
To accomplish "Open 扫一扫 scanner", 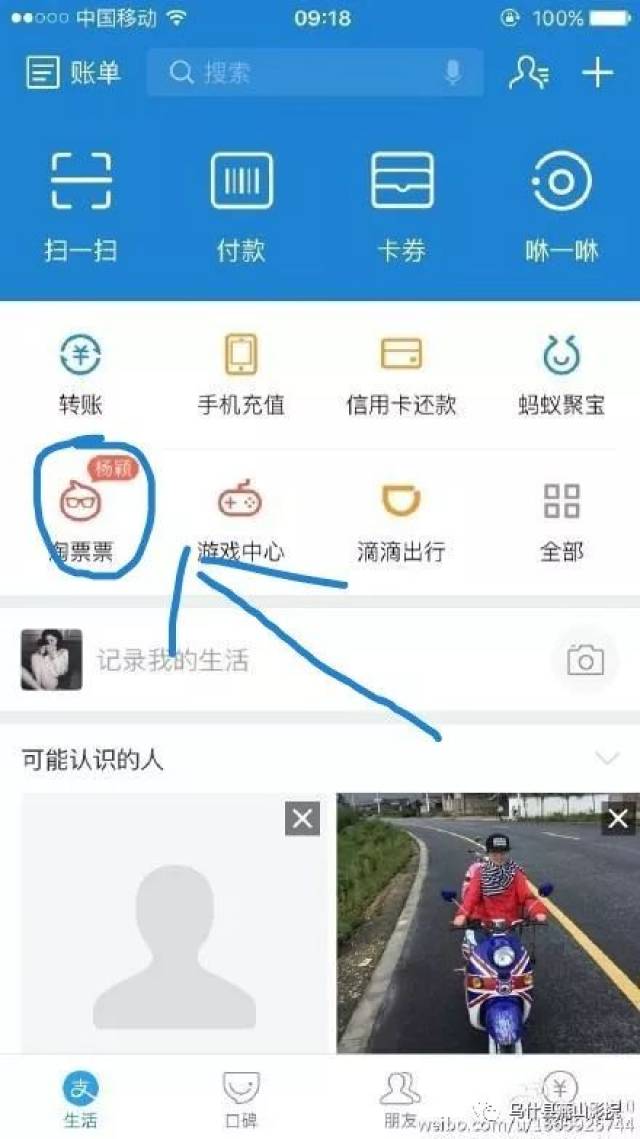I will coord(81,206).
